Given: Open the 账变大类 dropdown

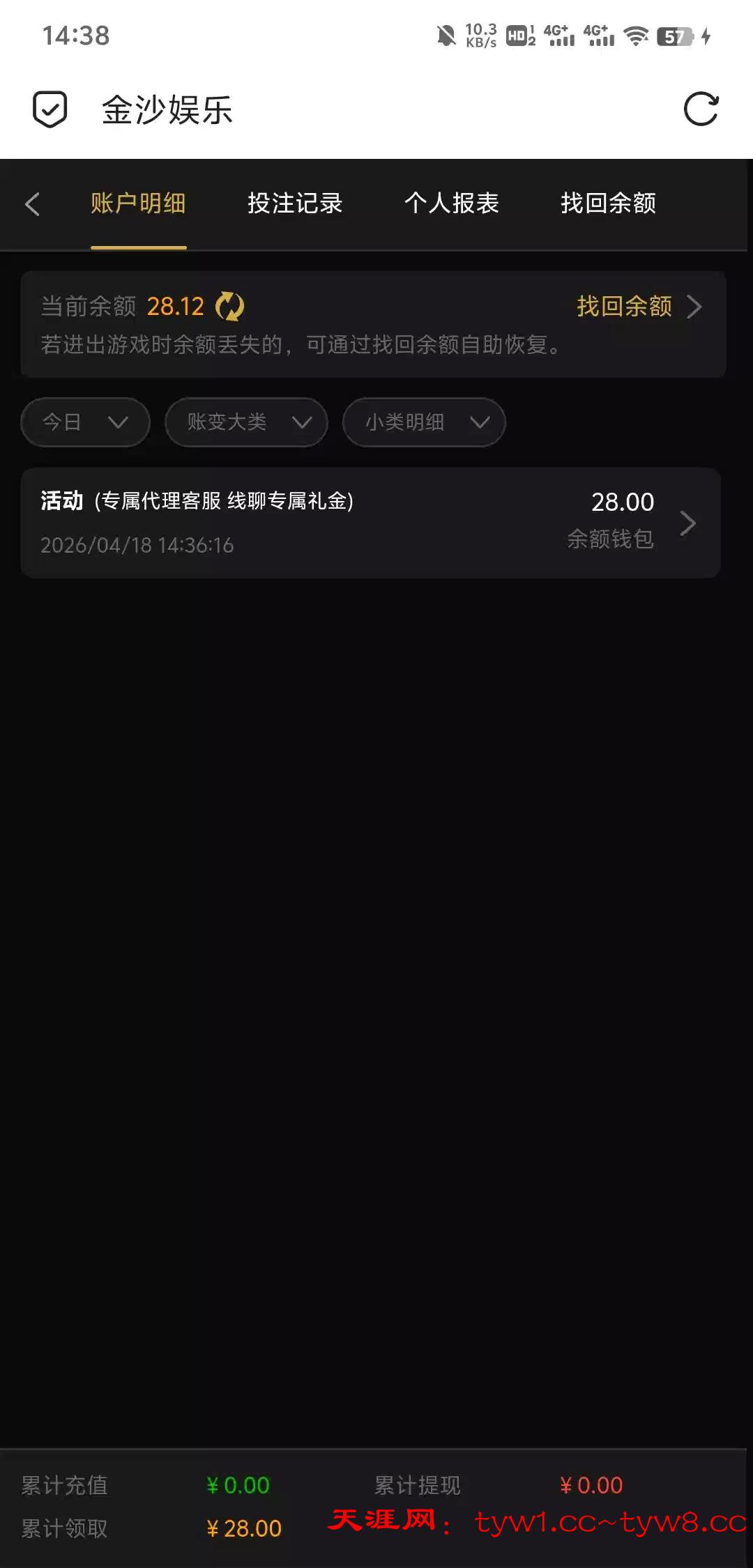Looking at the screenshot, I should pyautogui.click(x=246, y=422).
